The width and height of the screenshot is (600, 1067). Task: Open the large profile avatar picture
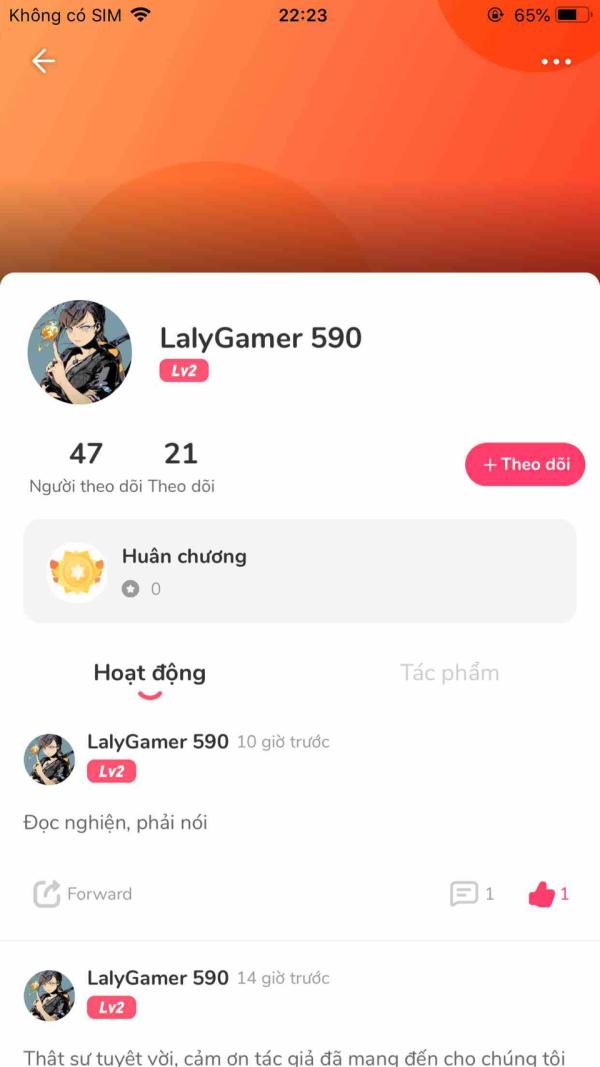tap(80, 352)
